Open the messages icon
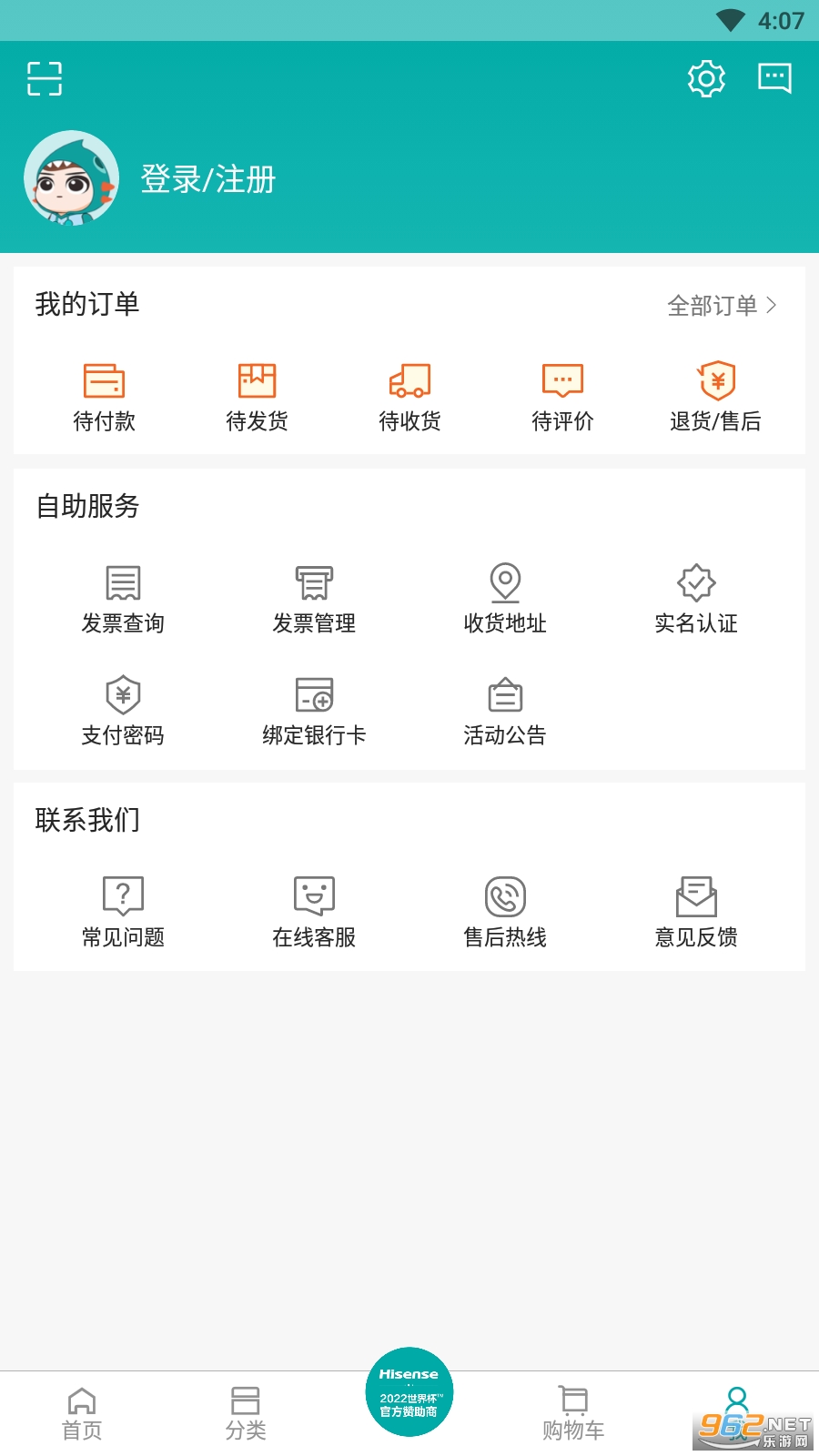 pos(774,78)
